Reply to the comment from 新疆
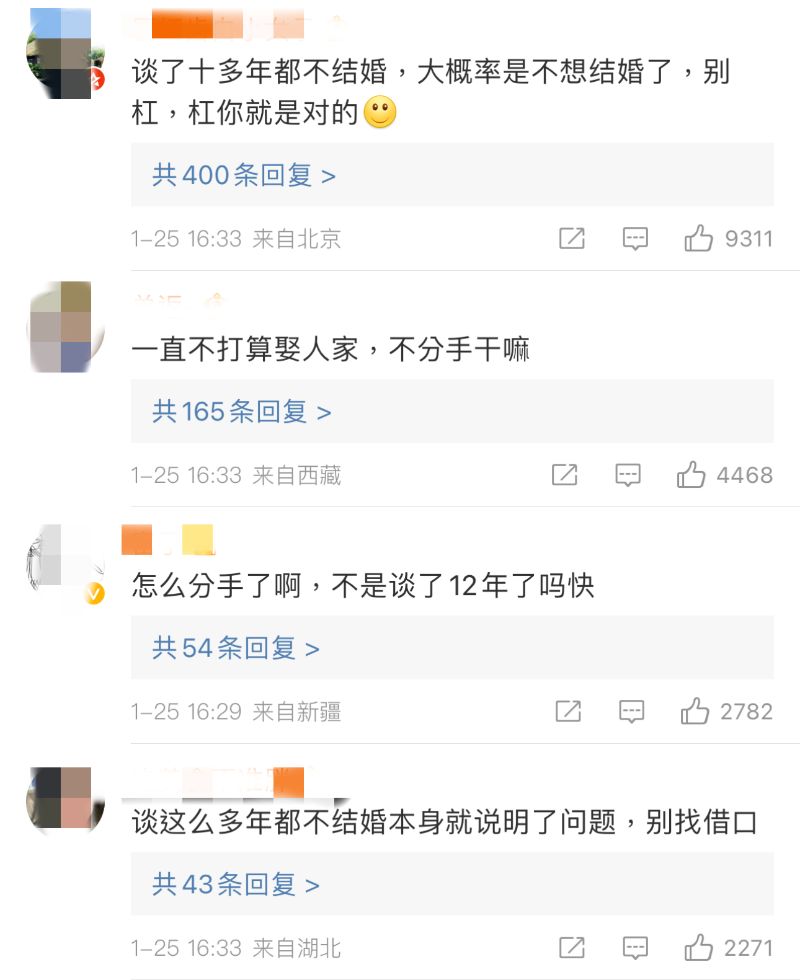800x980 pixels. [x=632, y=711]
